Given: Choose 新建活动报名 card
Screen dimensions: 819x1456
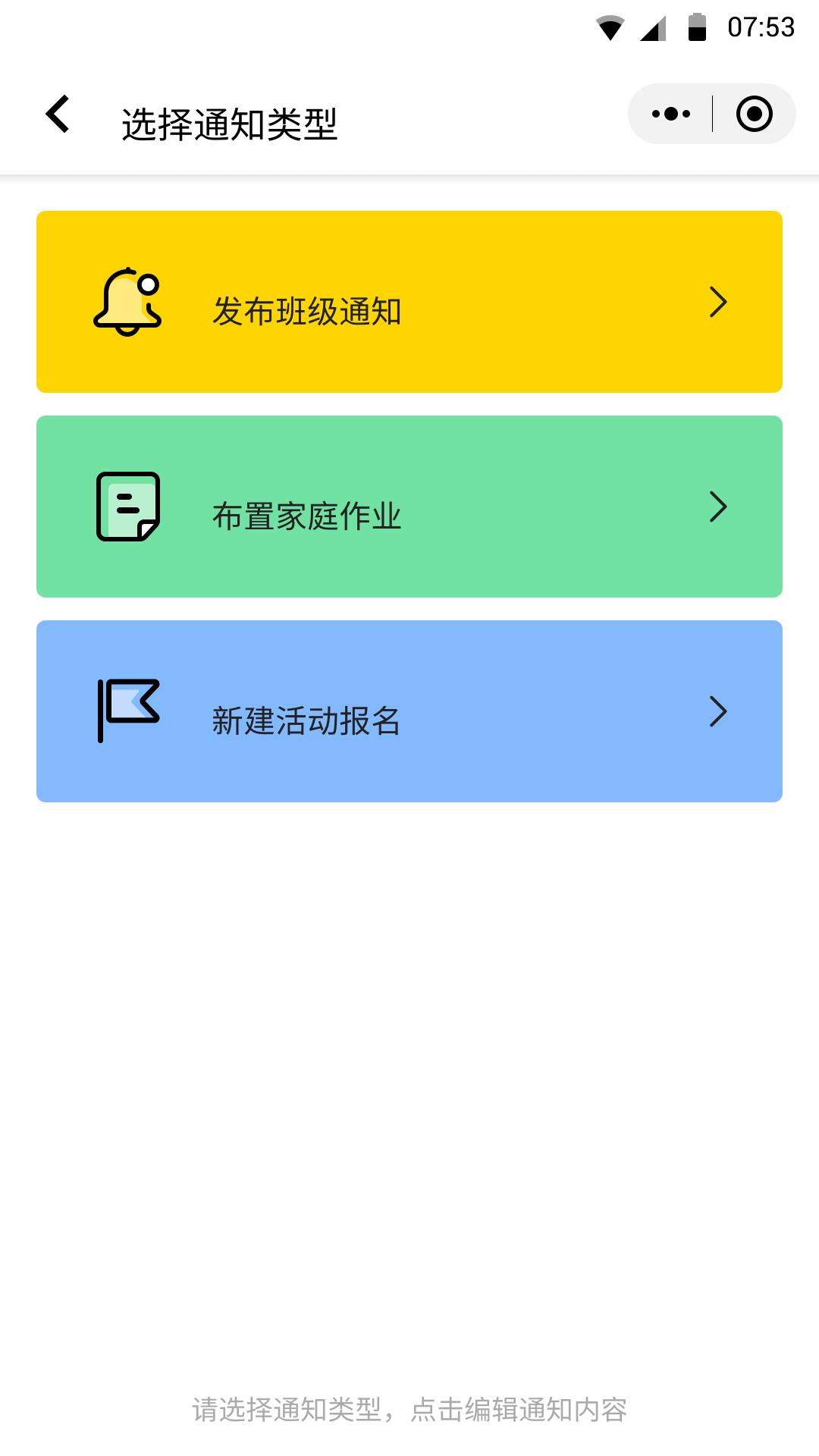Looking at the screenshot, I should [409, 711].
